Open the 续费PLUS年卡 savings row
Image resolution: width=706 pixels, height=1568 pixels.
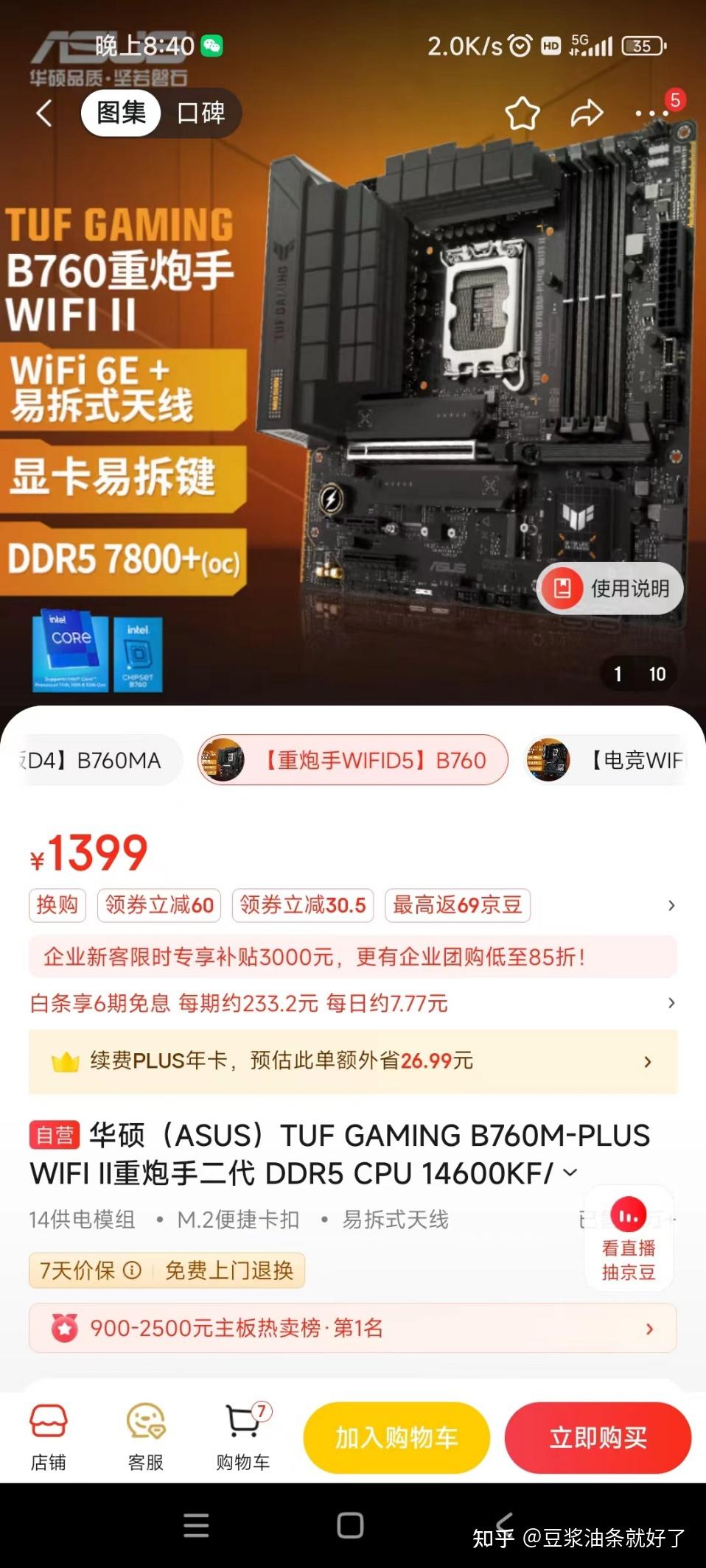pyautogui.click(x=647, y=1061)
